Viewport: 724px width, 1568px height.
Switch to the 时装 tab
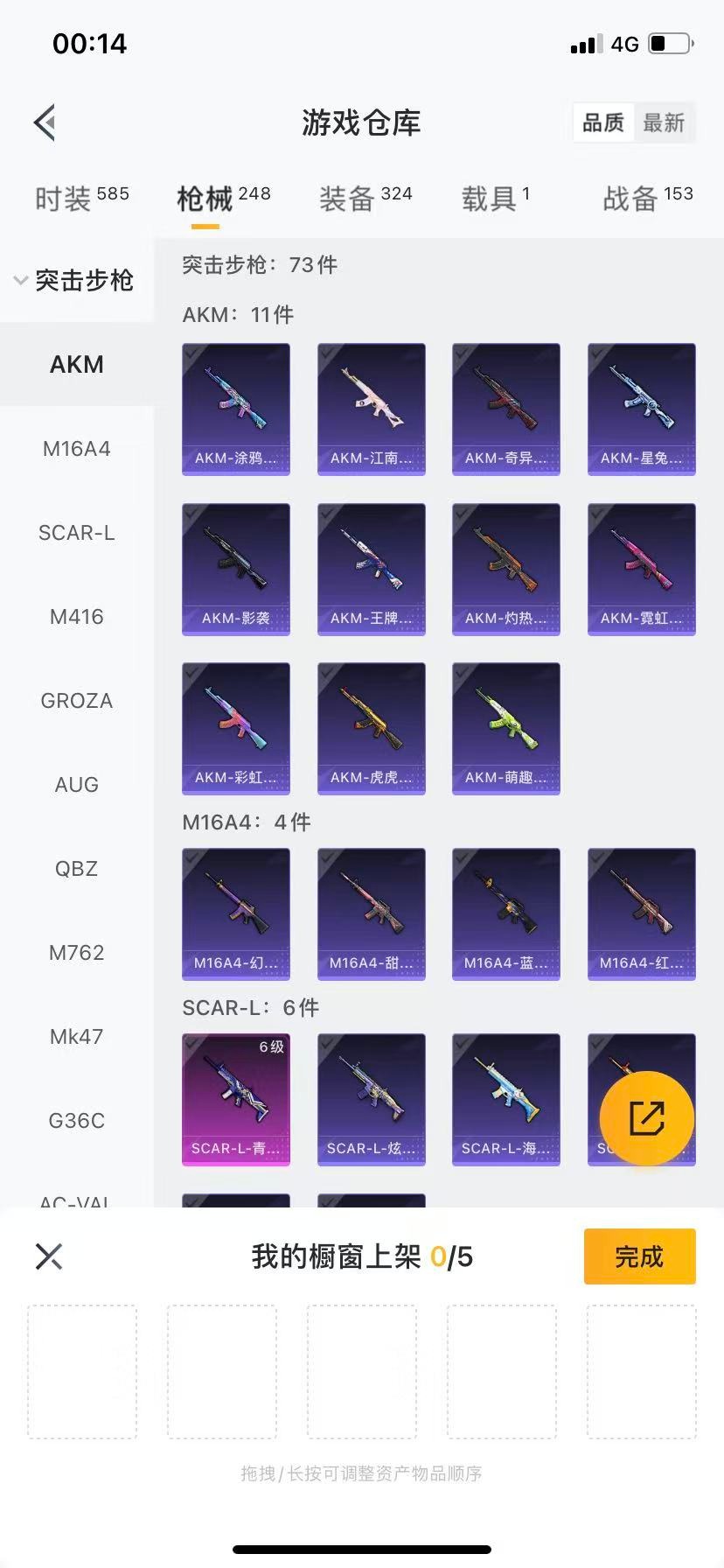81,199
